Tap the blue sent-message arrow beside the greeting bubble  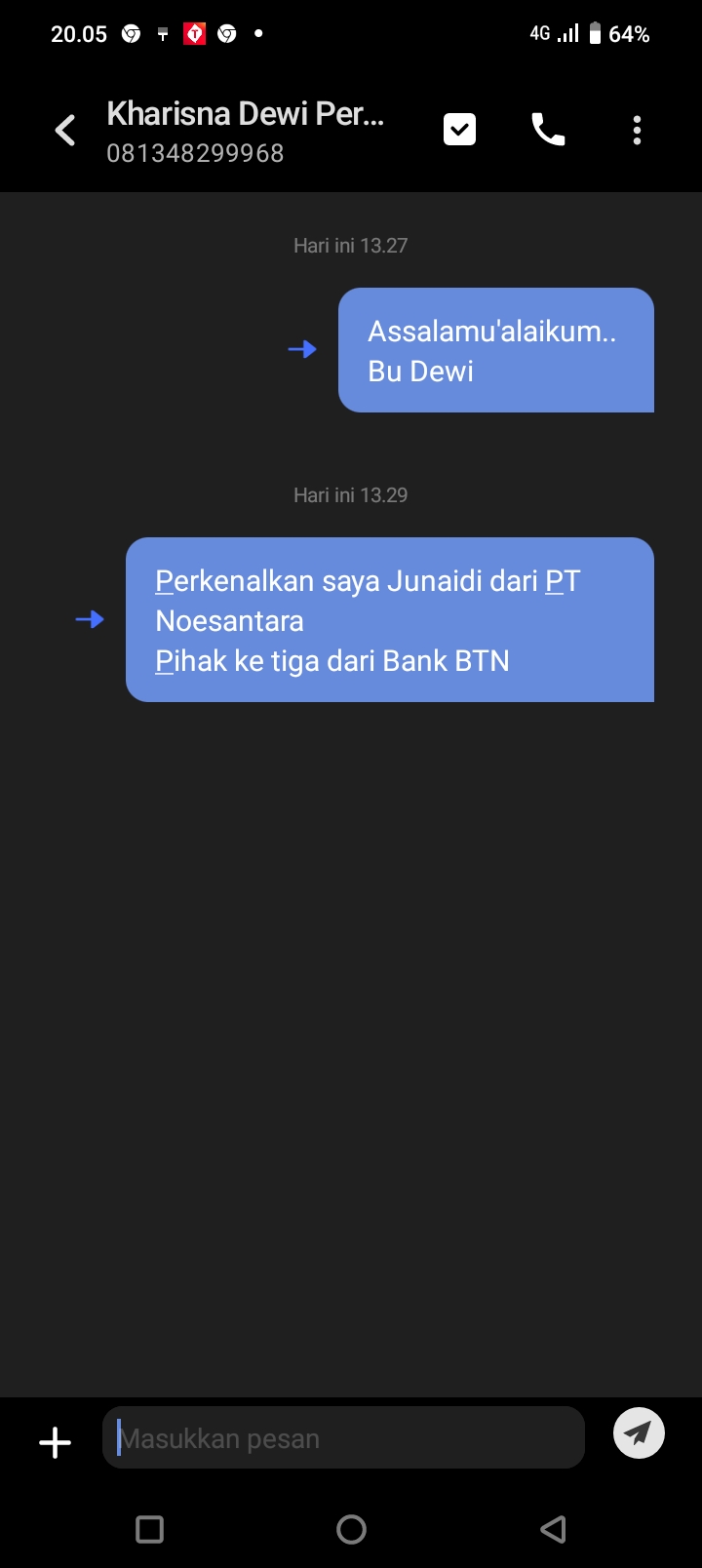[x=303, y=349]
